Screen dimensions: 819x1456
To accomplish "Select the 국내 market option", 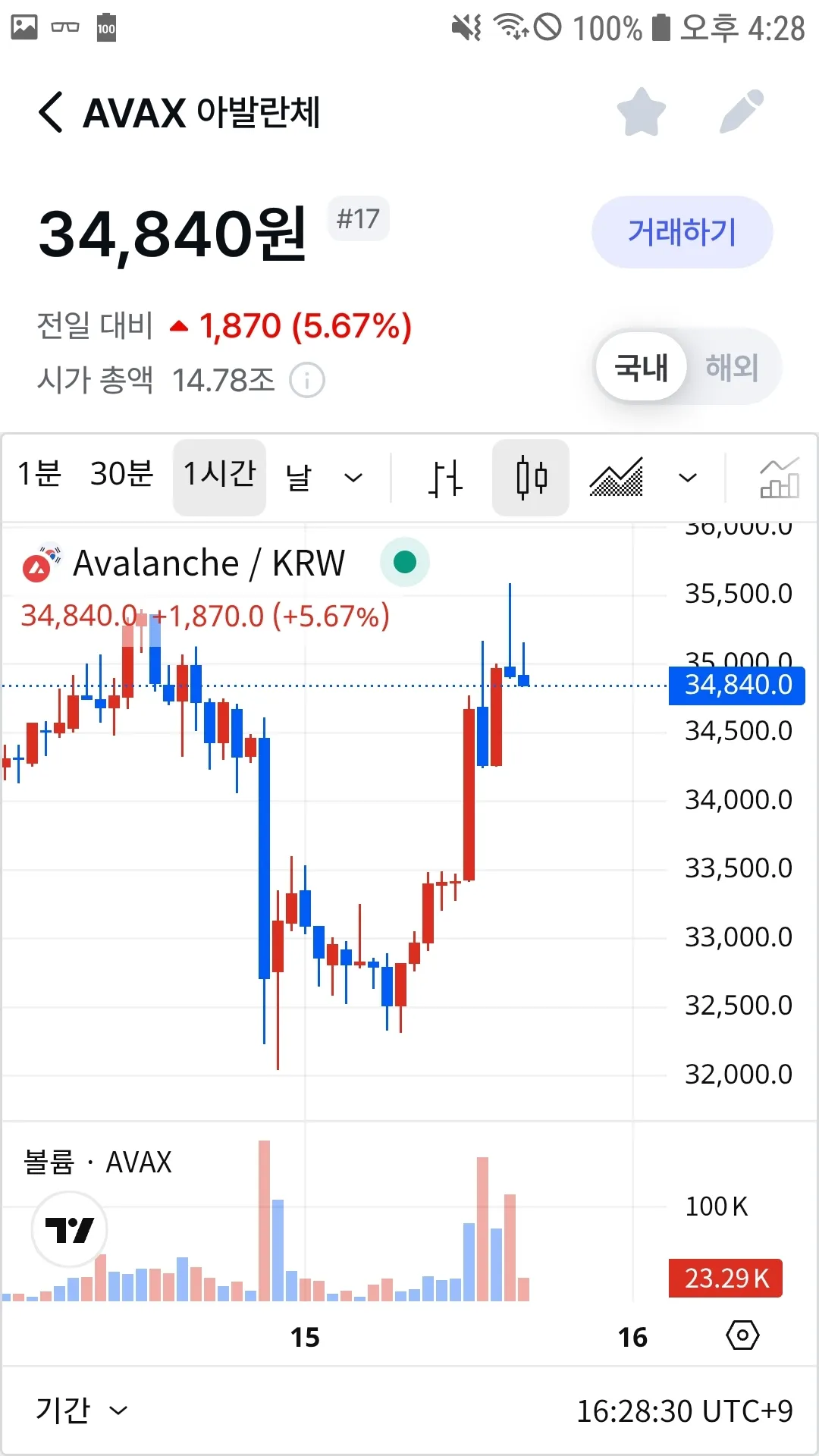I will pyautogui.click(x=641, y=368).
